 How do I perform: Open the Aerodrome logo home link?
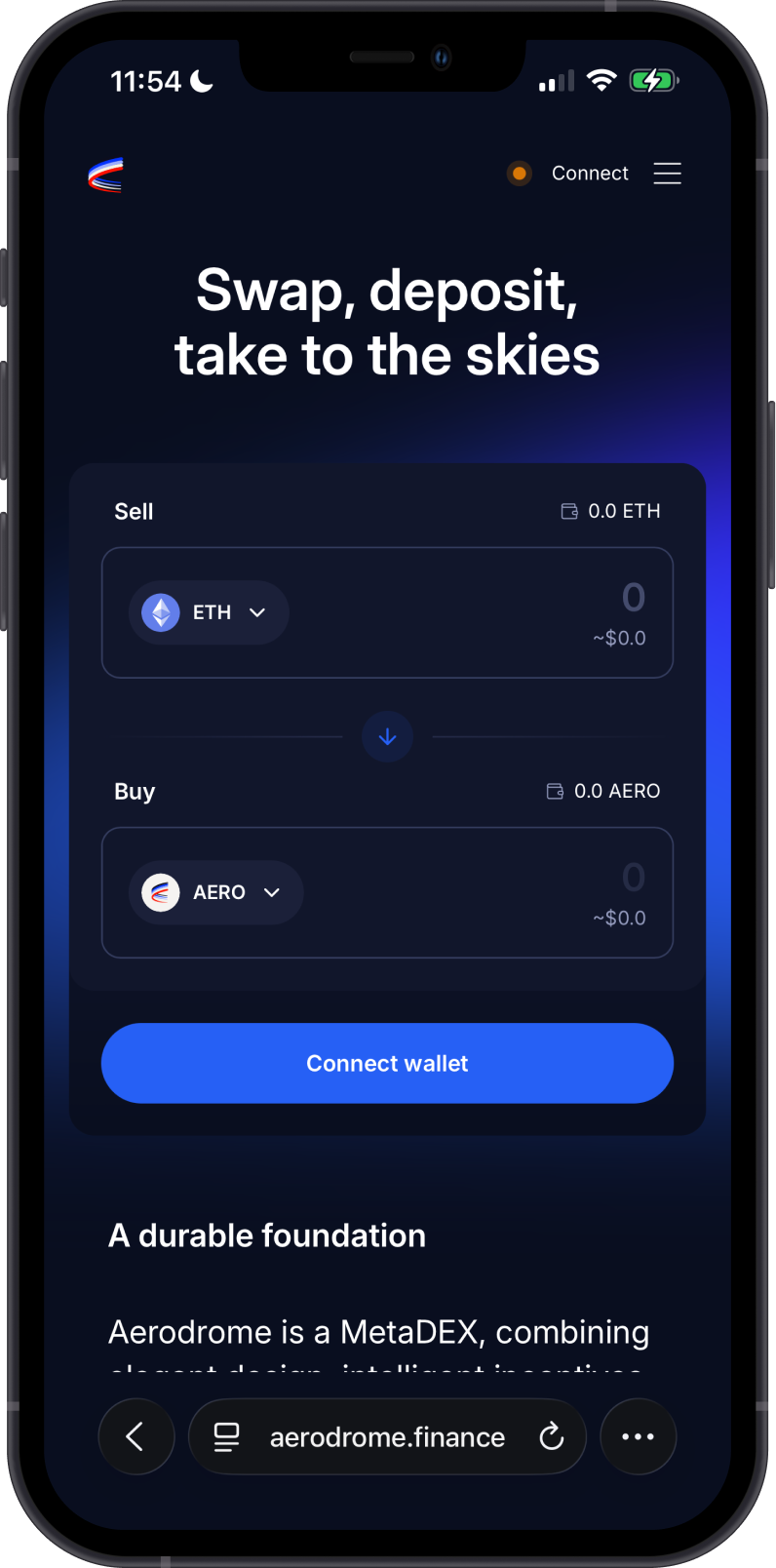pos(105,175)
